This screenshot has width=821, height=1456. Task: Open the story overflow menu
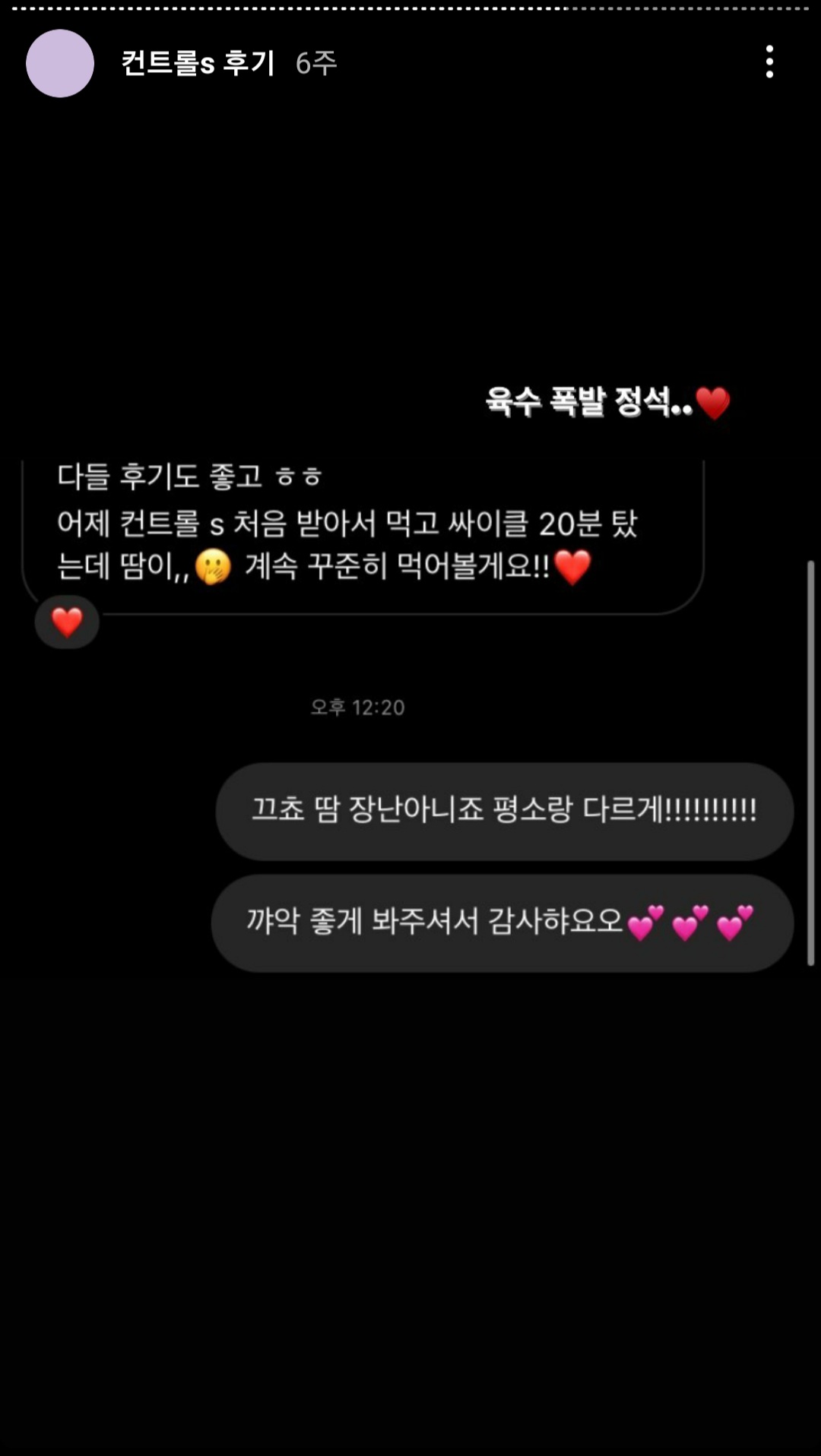tap(769, 62)
